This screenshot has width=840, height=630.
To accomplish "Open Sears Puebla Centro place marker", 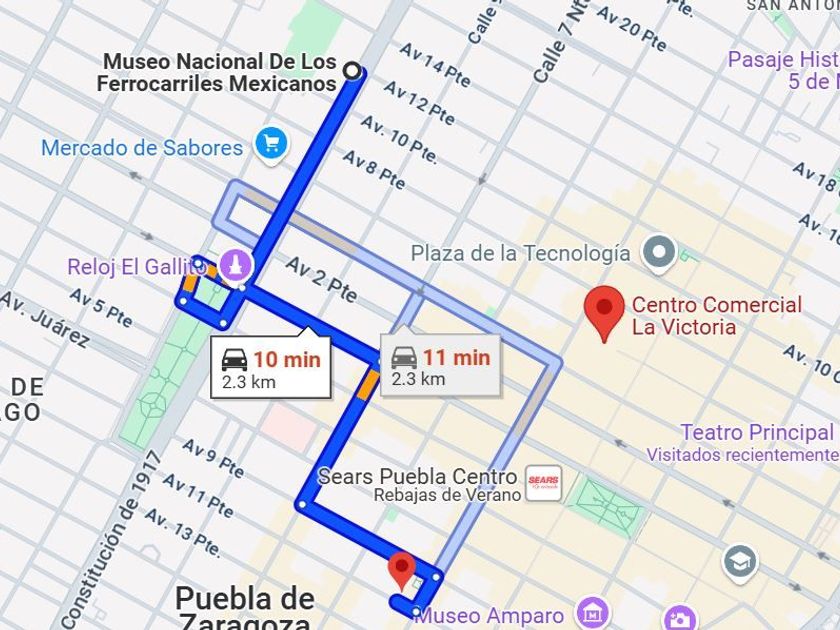I will (544, 483).
